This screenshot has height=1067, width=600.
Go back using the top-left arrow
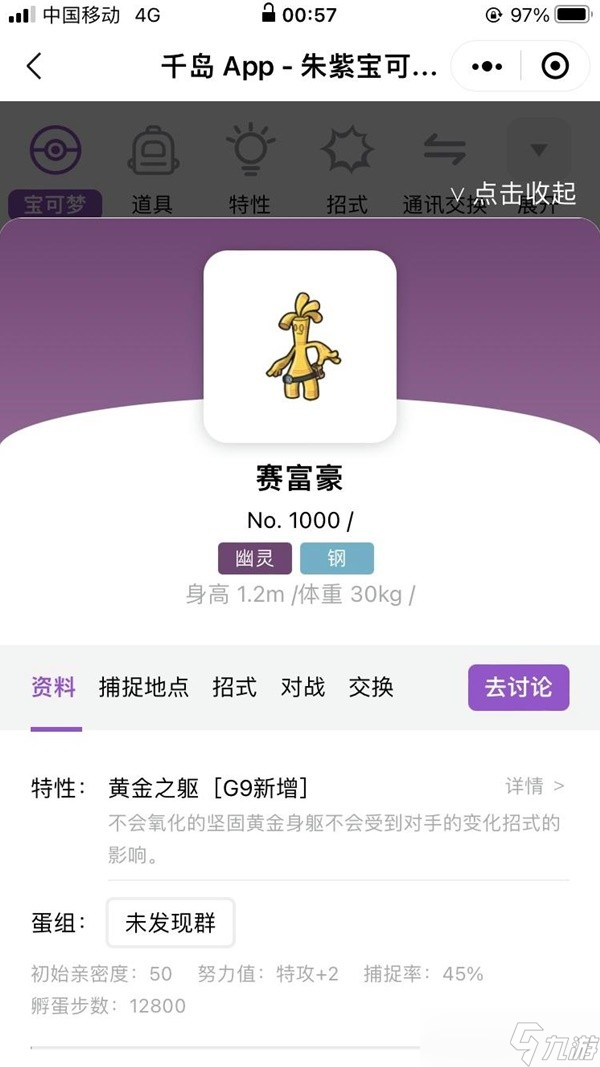(35, 66)
